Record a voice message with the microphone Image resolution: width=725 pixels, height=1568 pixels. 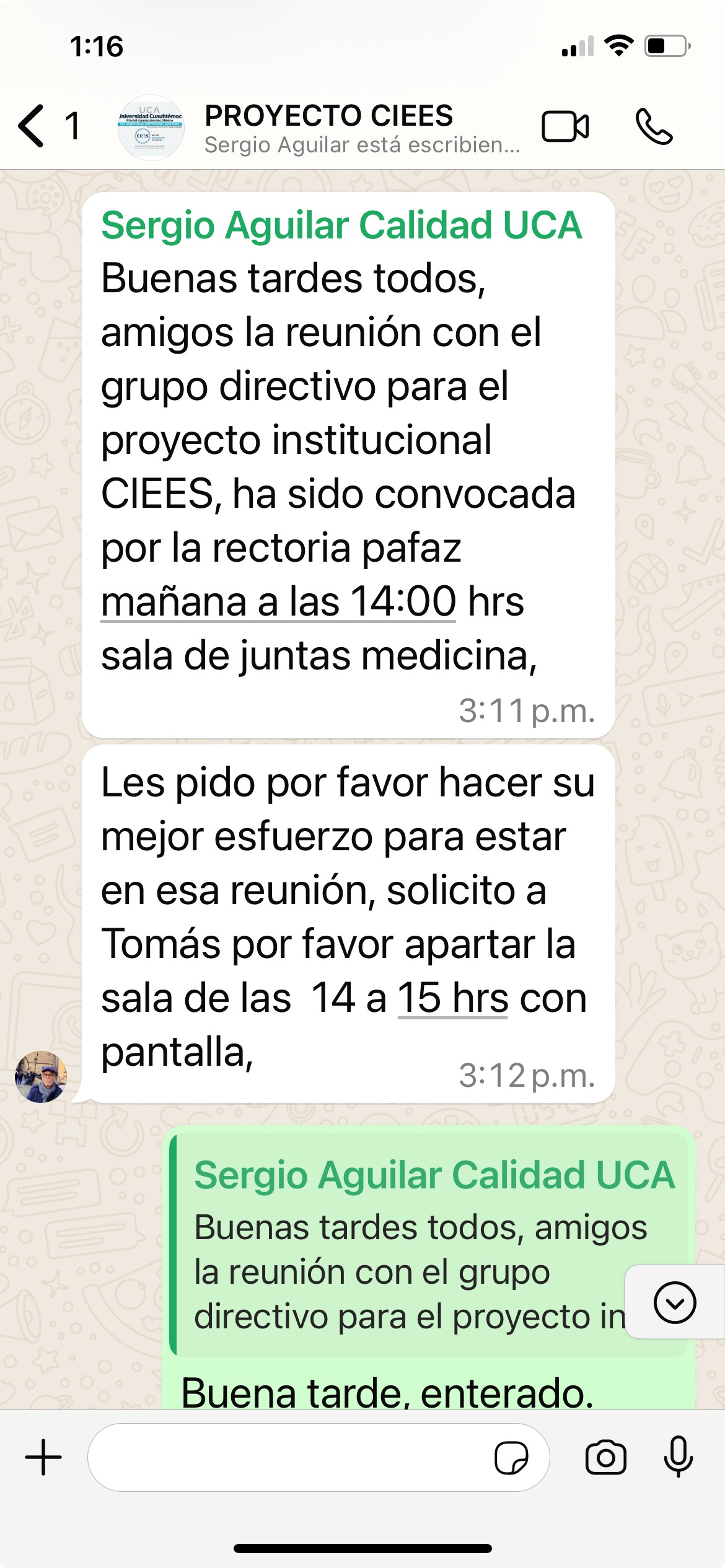pyautogui.click(x=679, y=1457)
